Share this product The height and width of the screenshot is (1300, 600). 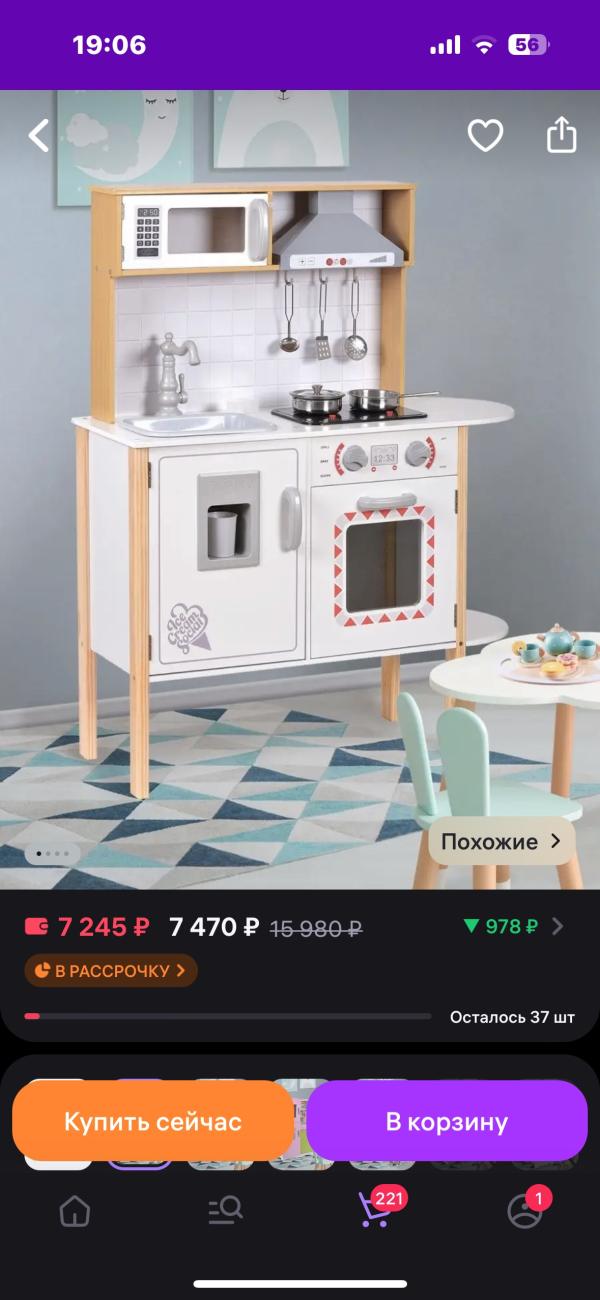(x=561, y=135)
